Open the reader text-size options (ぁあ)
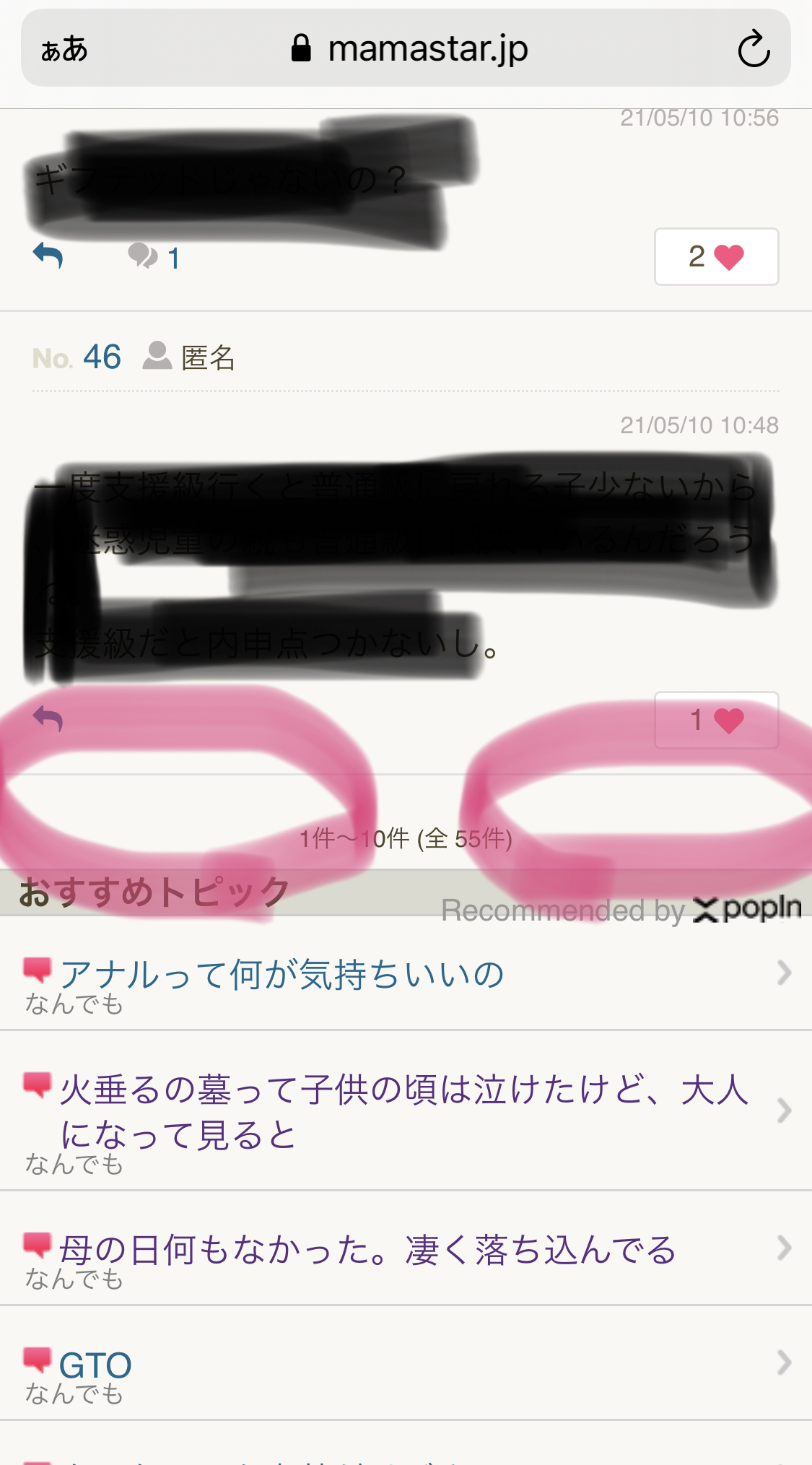This screenshot has width=812, height=1465. click(64, 49)
